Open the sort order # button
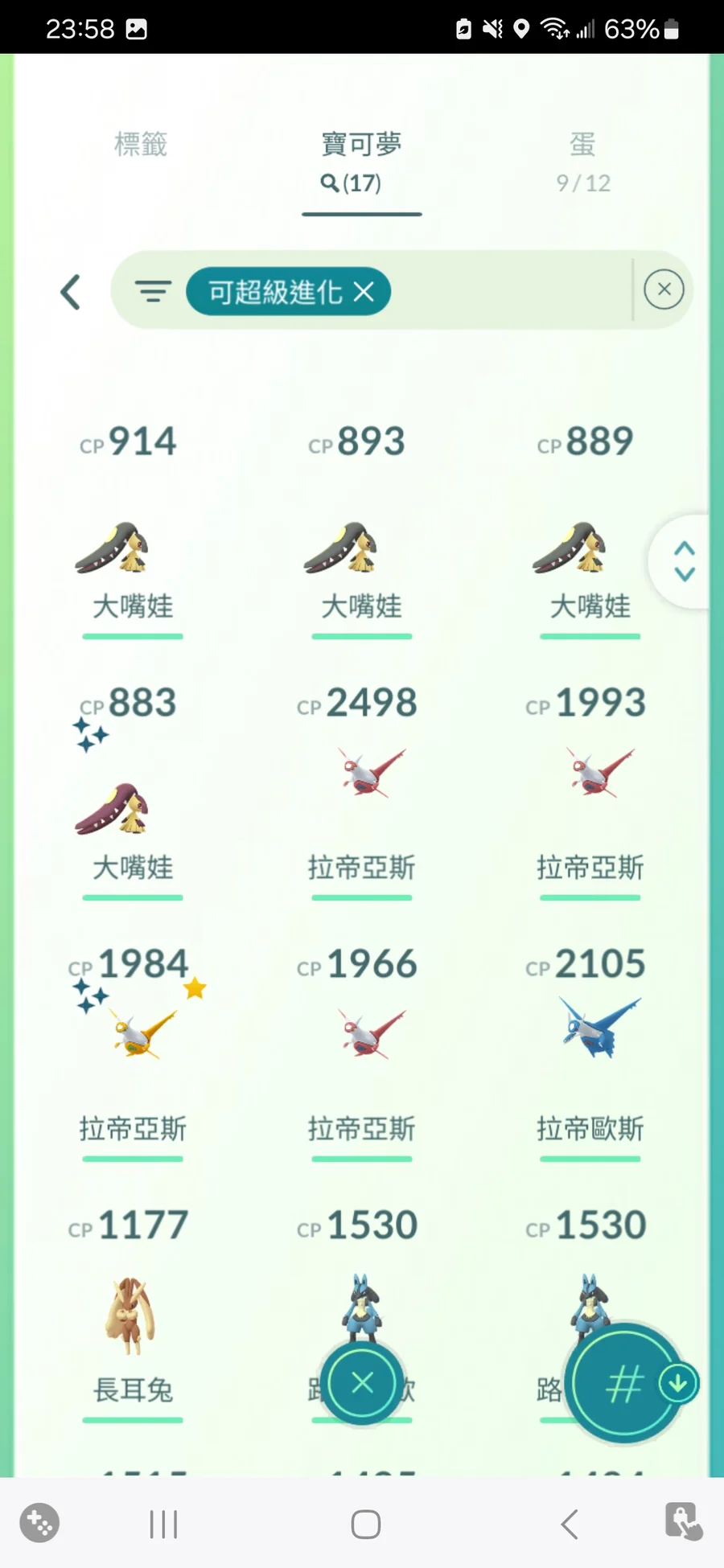 623,1385
